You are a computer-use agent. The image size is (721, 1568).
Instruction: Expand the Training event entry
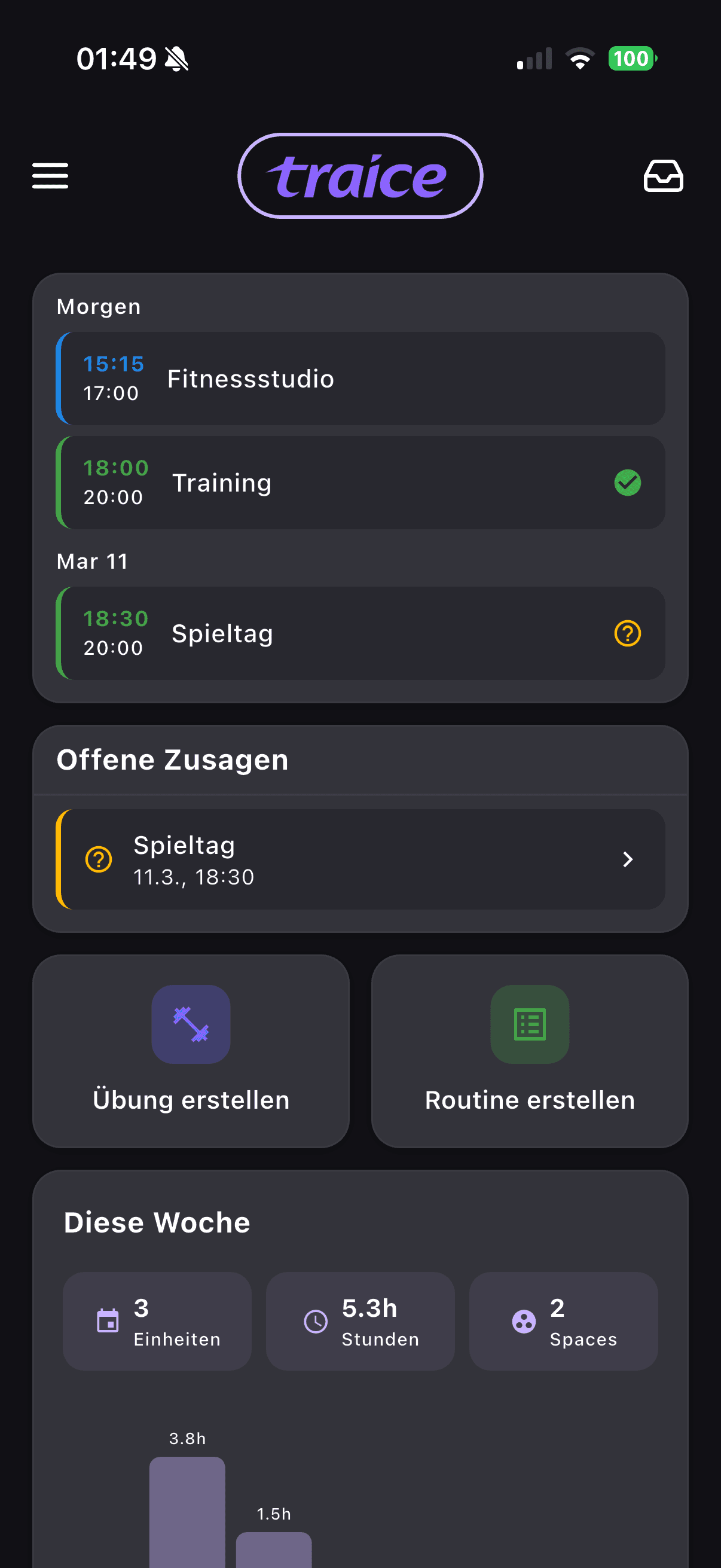tap(361, 482)
